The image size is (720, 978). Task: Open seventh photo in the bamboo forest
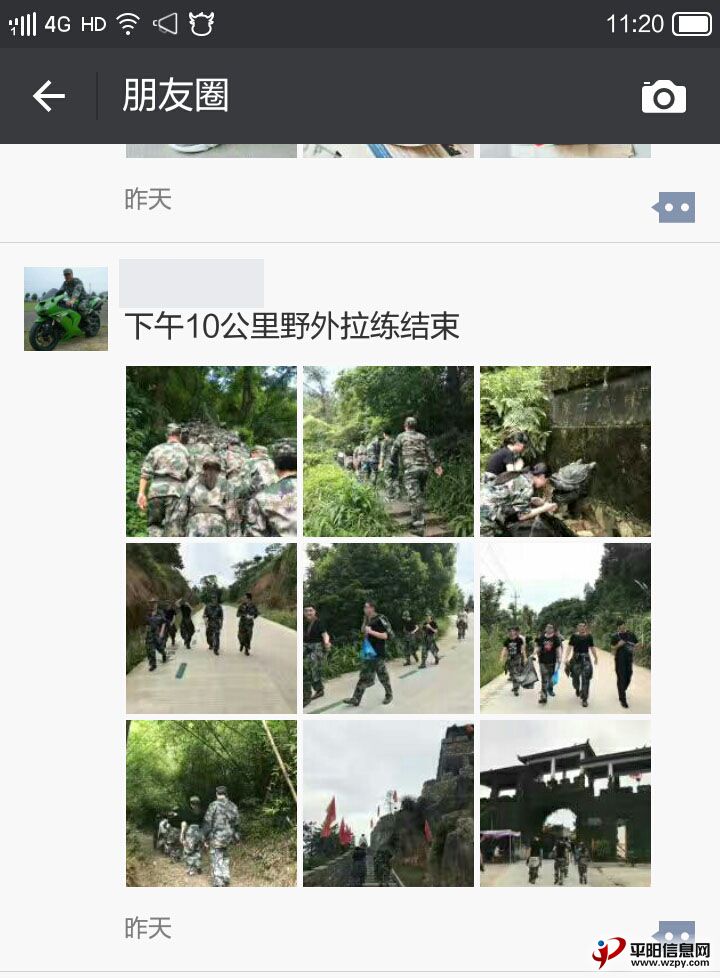(211, 803)
